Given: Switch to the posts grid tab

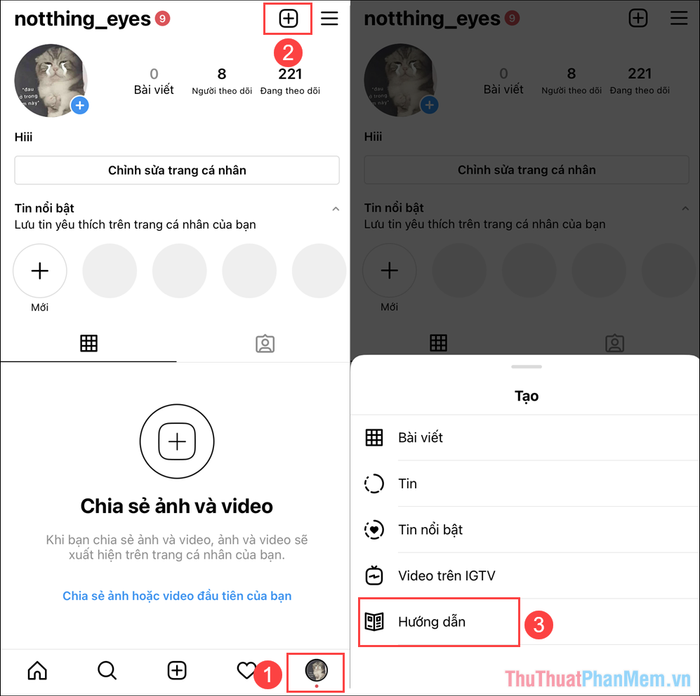Looking at the screenshot, I should (x=89, y=344).
